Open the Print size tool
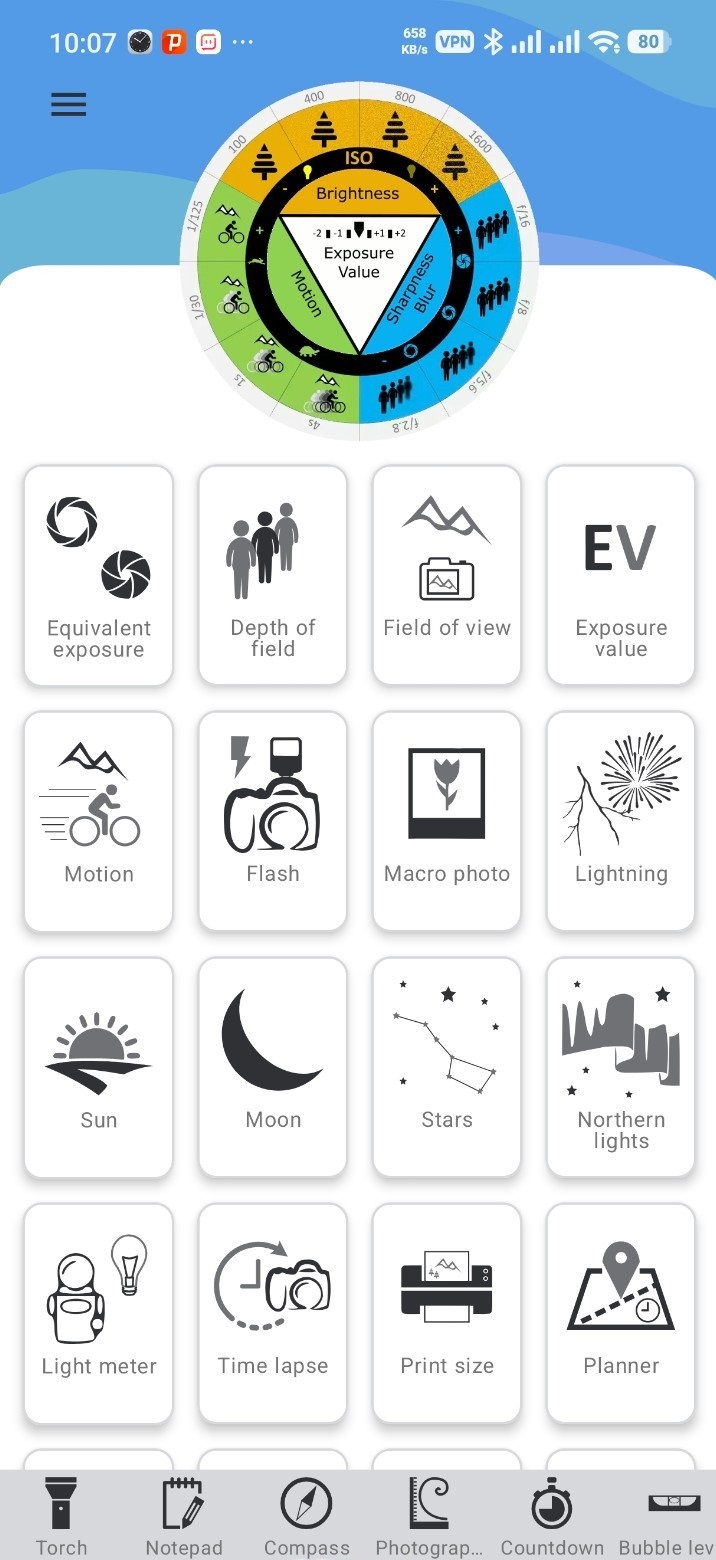Image resolution: width=716 pixels, height=1560 pixels. (x=447, y=1314)
